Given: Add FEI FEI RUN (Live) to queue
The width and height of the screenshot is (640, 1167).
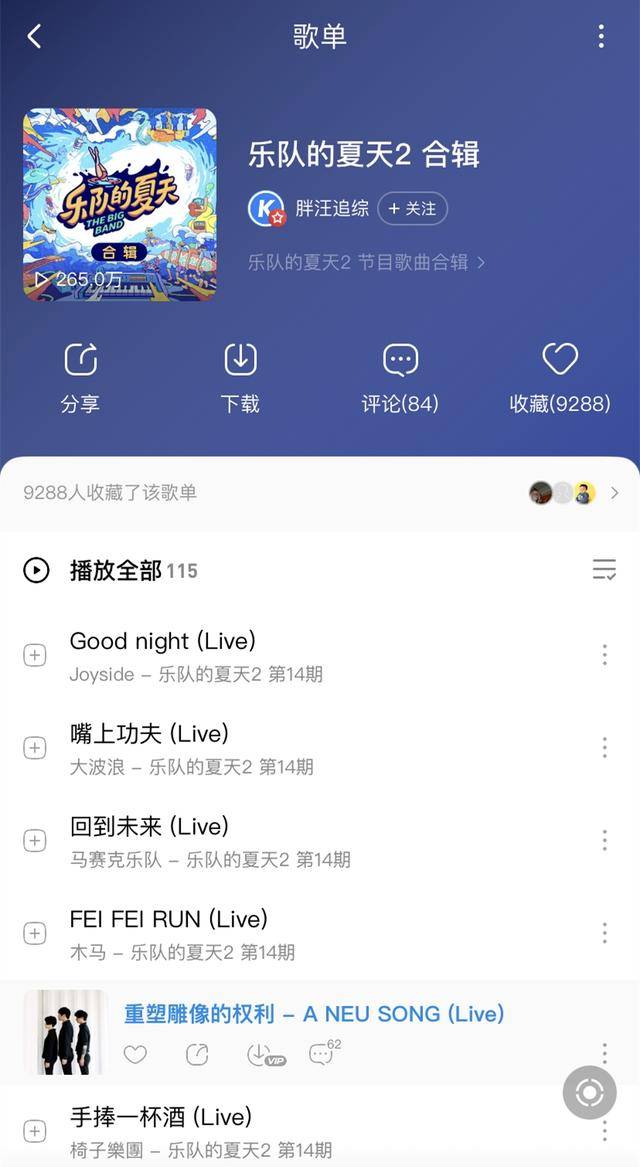Looking at the screenshot, I should pos(35,933).
